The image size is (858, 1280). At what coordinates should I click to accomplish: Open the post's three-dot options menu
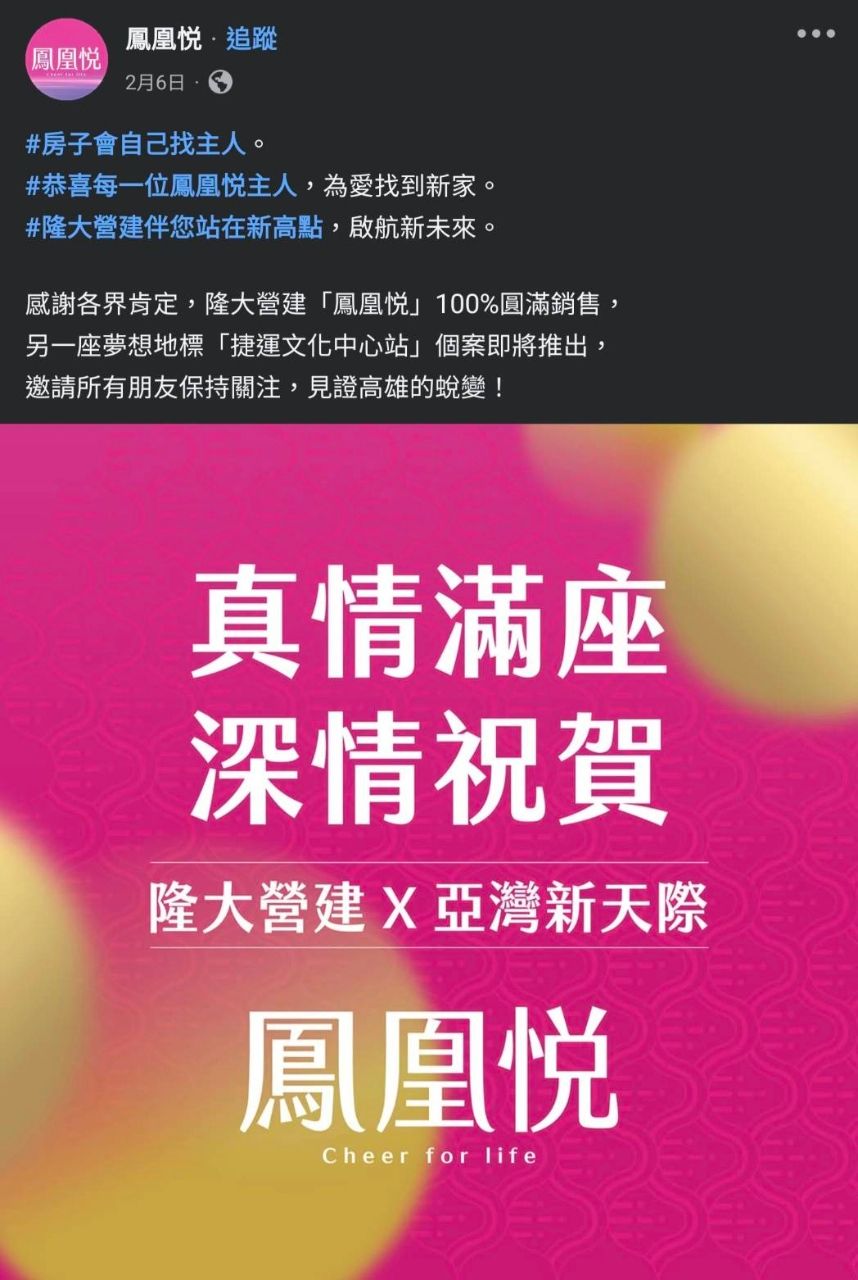[x=815, y=34]
